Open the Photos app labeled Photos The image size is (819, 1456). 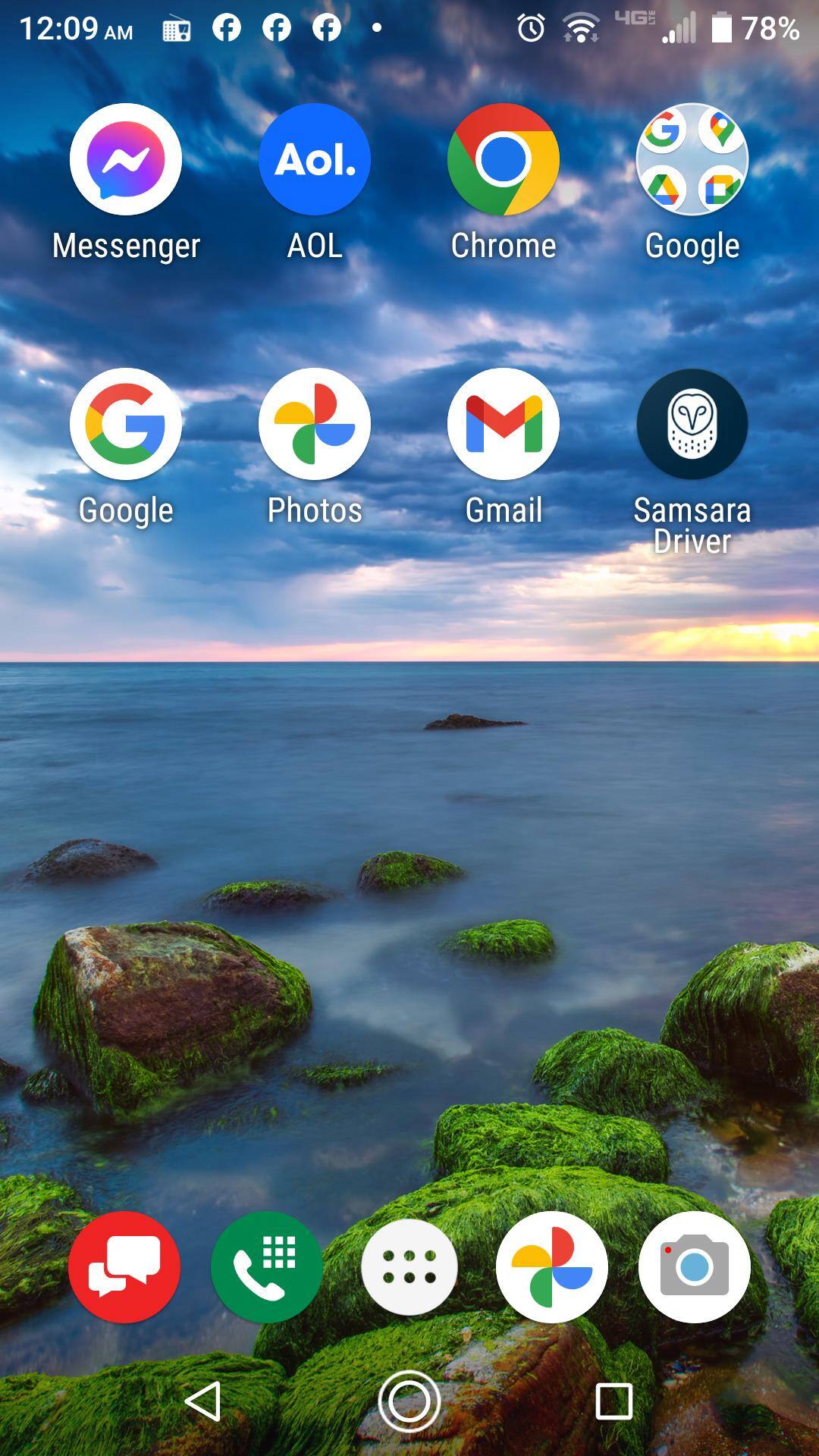(x=315, y=424)
